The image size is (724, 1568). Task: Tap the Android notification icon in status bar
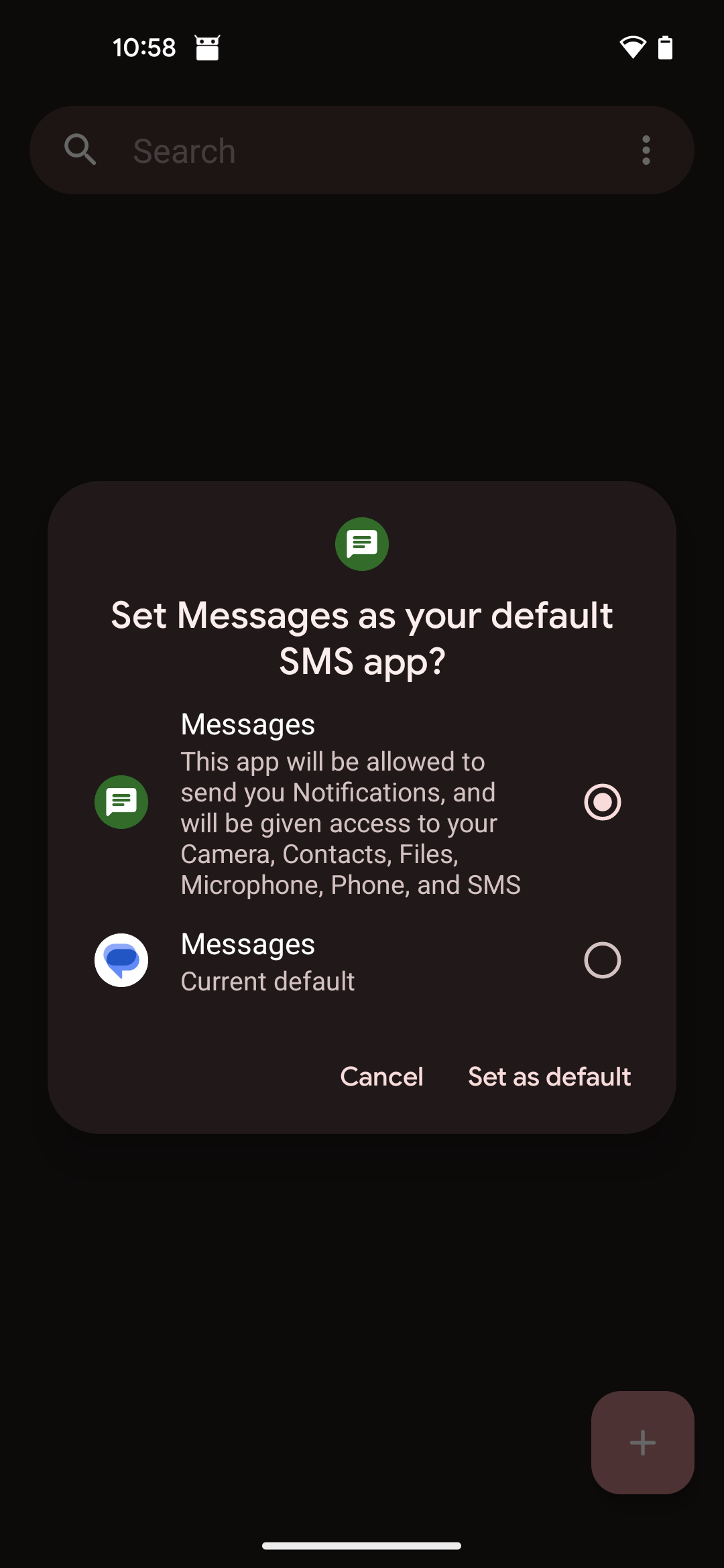[x=206, y=47]
